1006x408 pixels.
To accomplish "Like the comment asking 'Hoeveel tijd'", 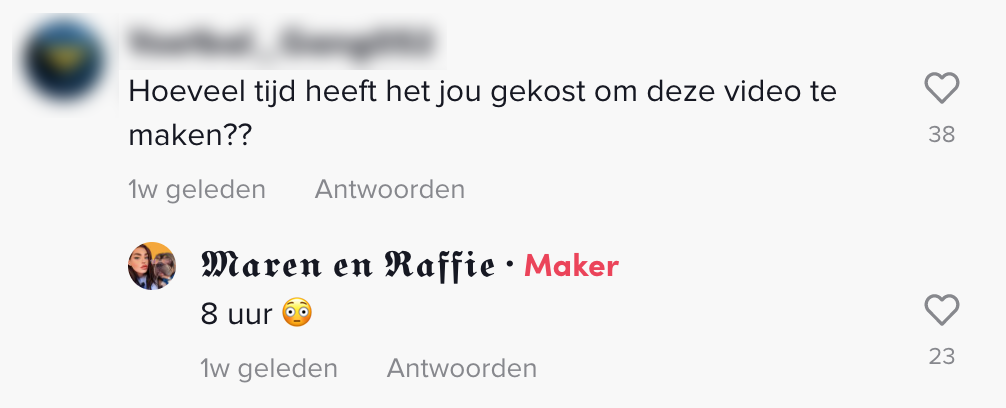I will 941,90.
